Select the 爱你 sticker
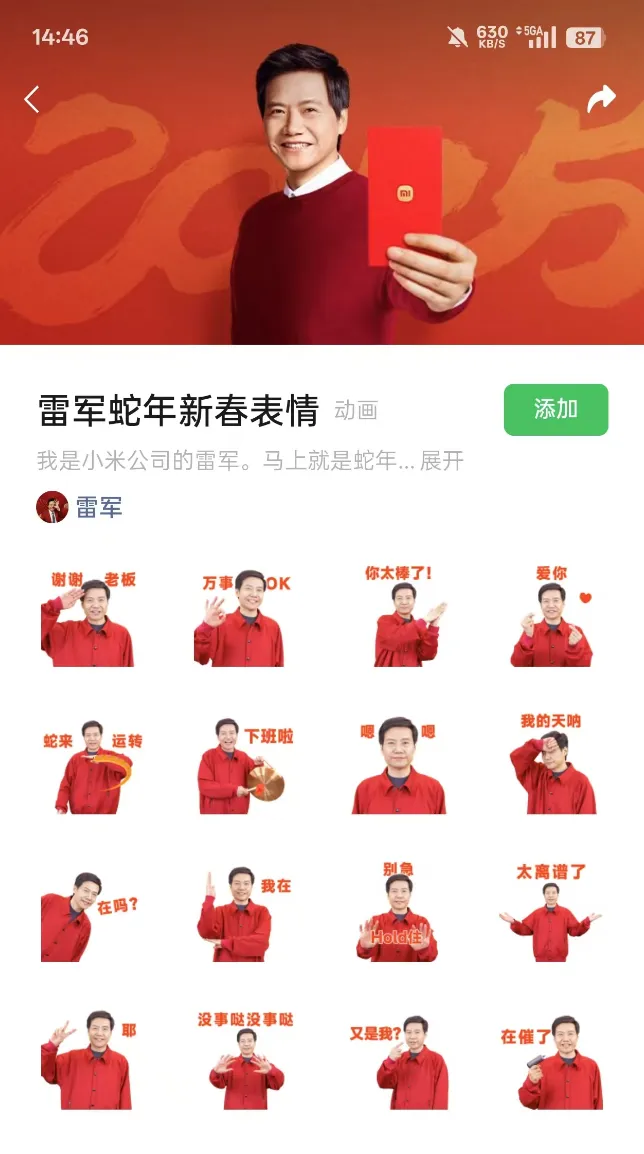Image resolution: width=644 pixels, height=1154 pixels. click(x=553, y=617)
